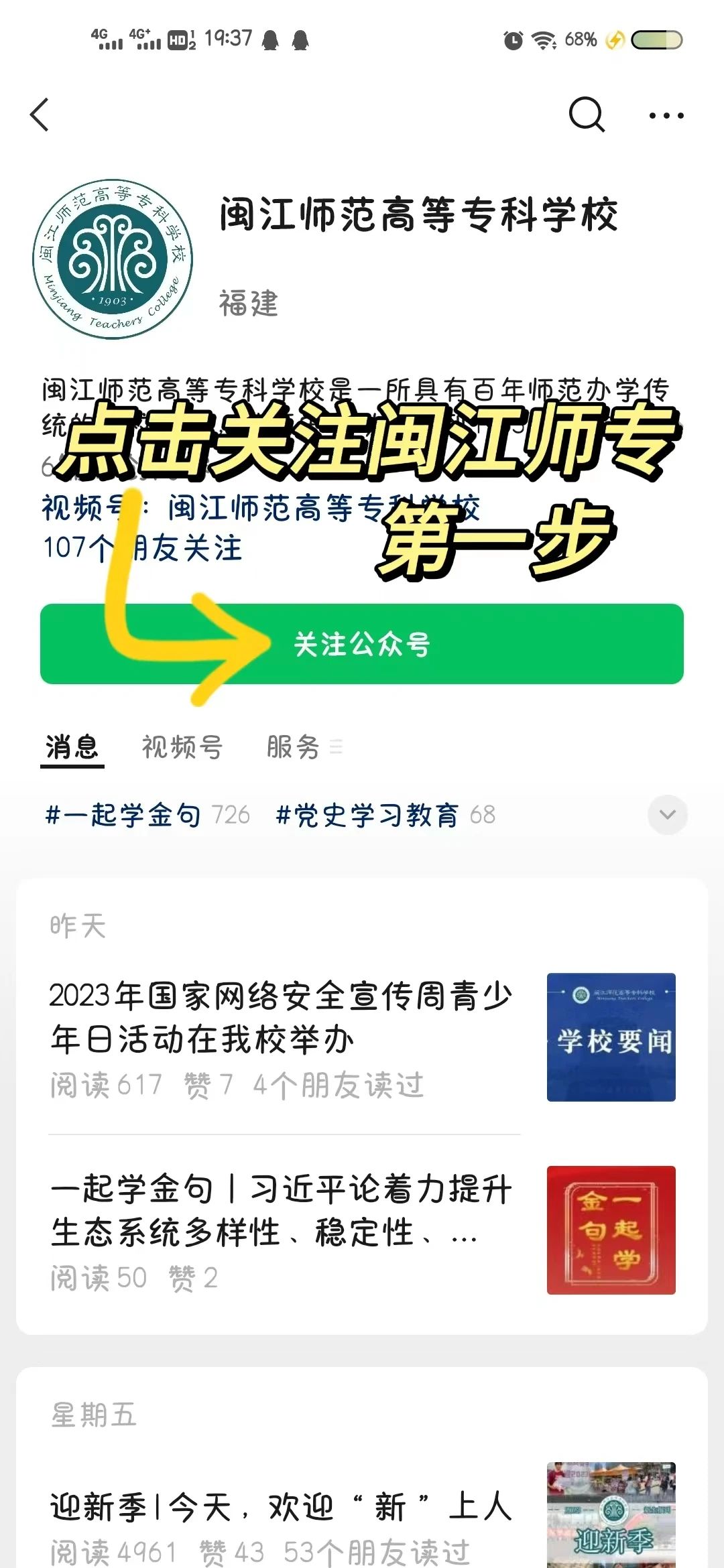The image size is (724, 1568).
Task: Search within this official account
Action: pyautogui.click(x=587, y=115)
